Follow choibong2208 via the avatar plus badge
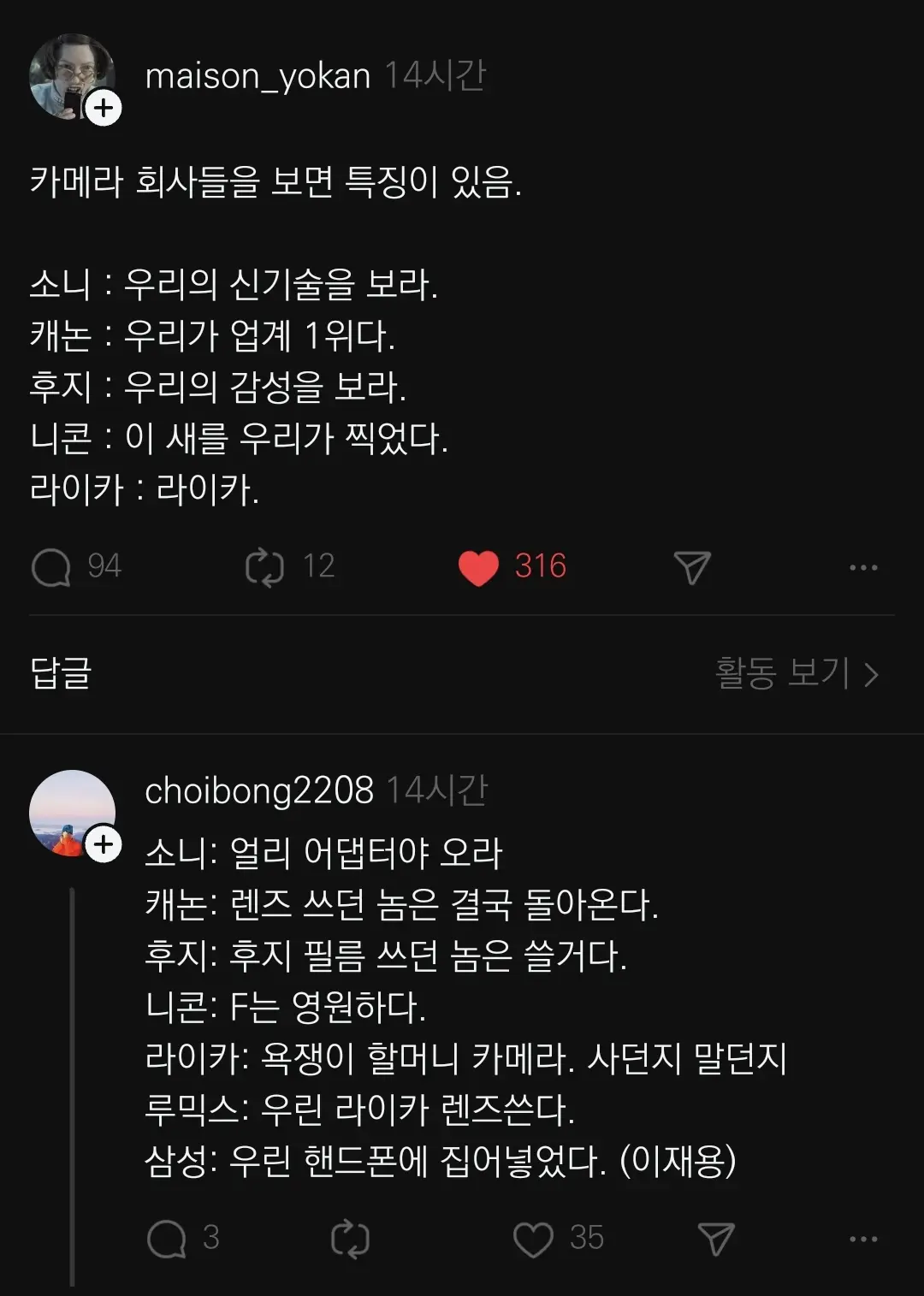Image resolution: width=924 pixels, height=1296 pixels. pyautogui.click(x=104, y=845)
